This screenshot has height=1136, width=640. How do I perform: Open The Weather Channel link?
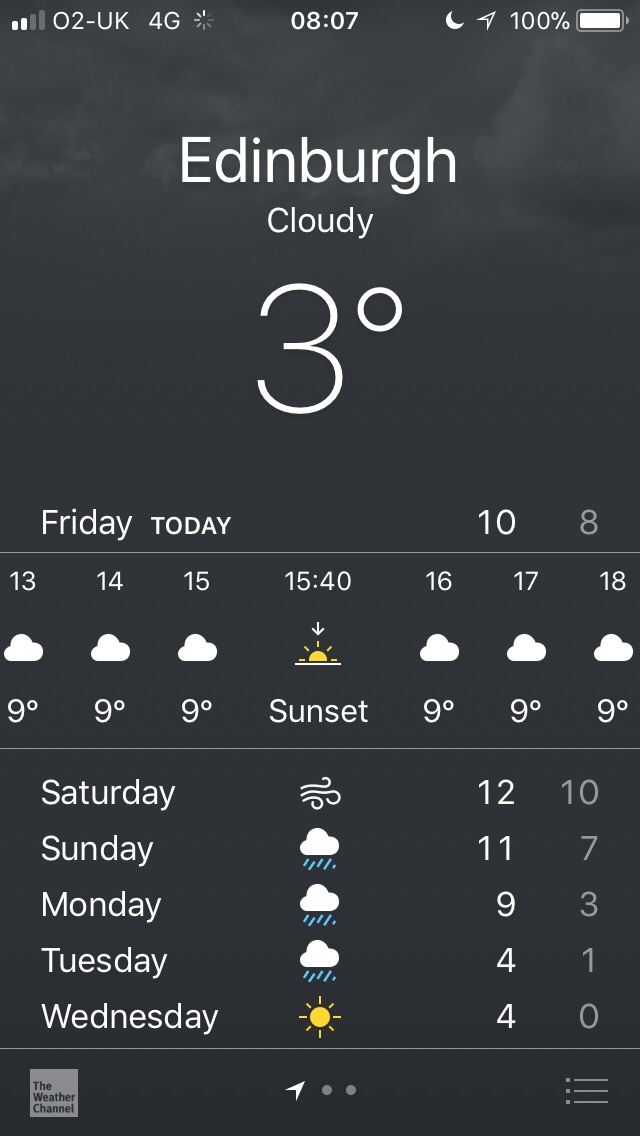pos(54,1092)
